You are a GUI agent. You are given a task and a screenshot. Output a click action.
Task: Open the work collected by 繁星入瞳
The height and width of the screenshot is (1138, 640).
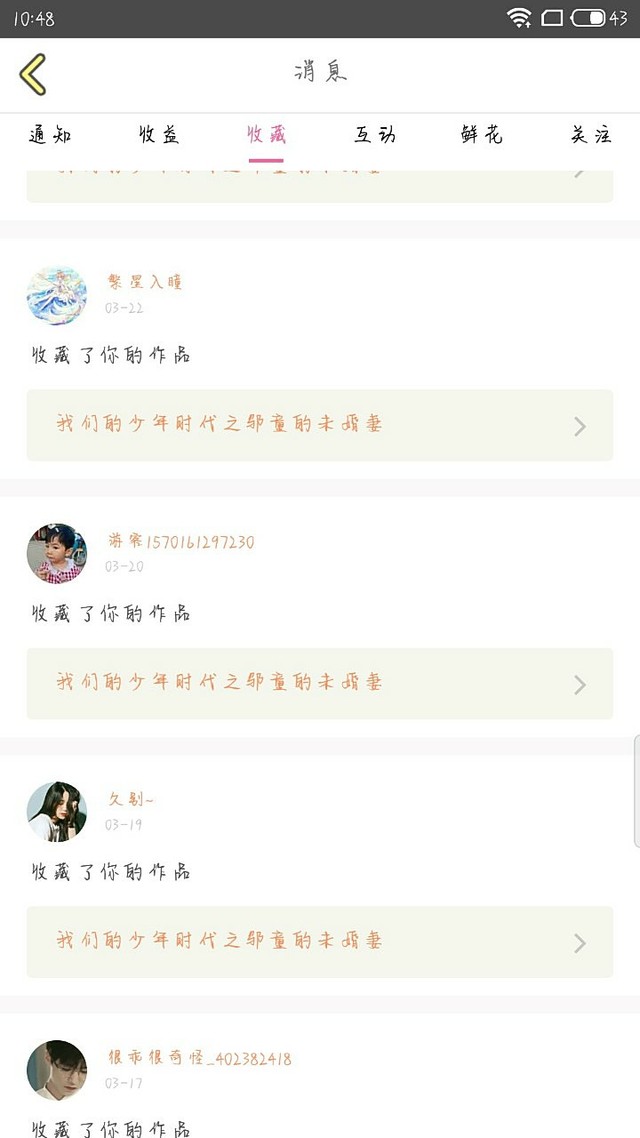tap(320, 425)
